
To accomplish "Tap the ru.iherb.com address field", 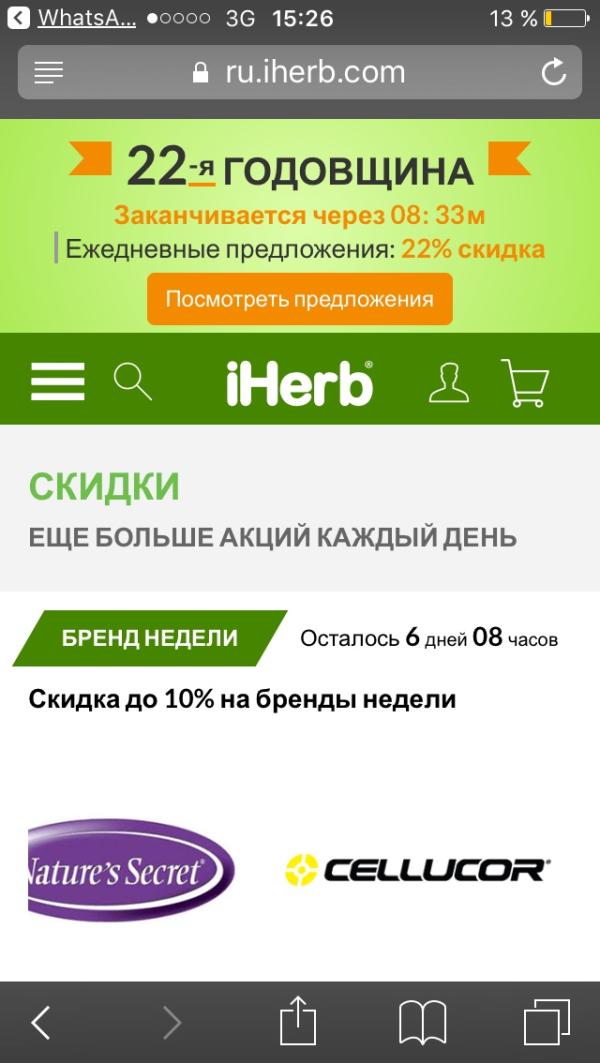I will (x=300, y=73).
